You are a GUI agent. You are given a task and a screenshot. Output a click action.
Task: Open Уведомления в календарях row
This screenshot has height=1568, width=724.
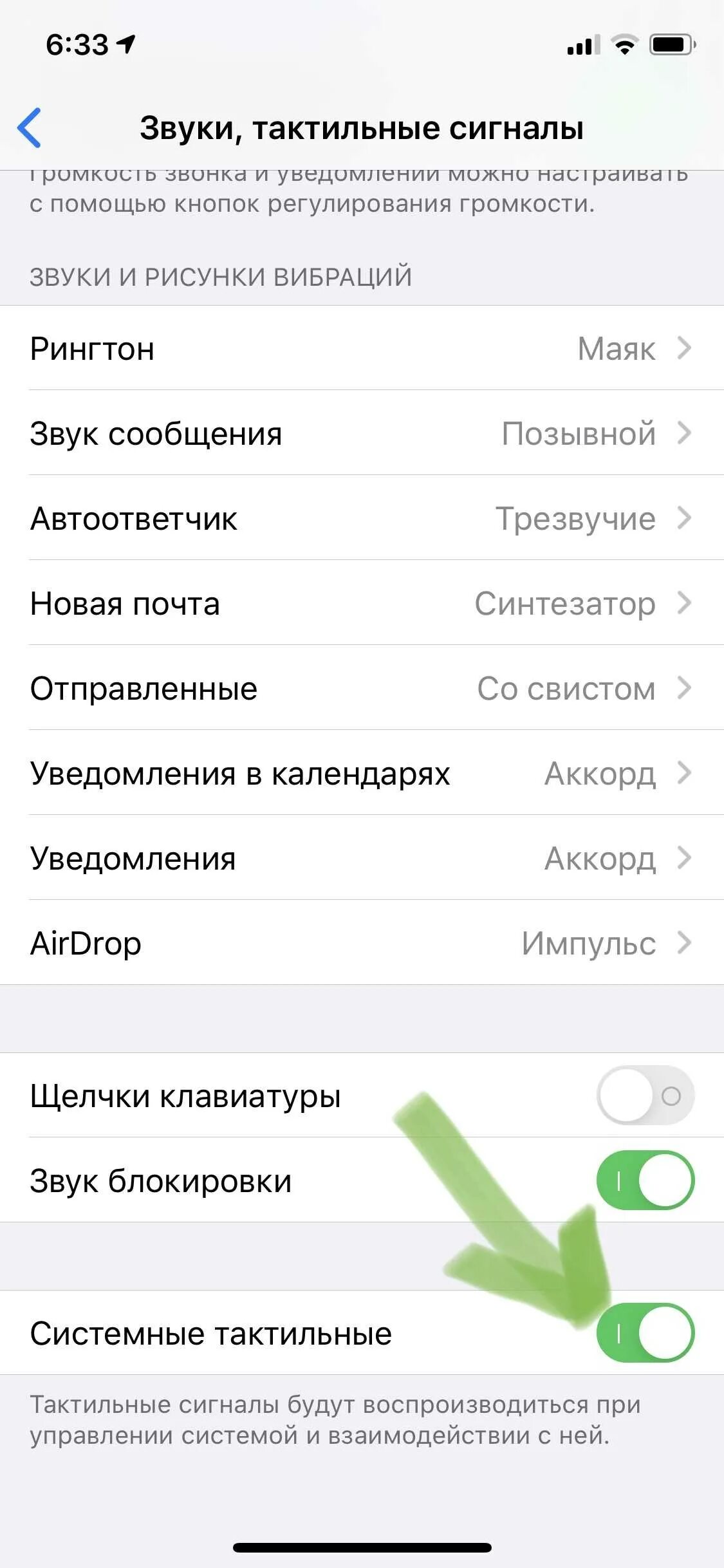tap(362, 773)
